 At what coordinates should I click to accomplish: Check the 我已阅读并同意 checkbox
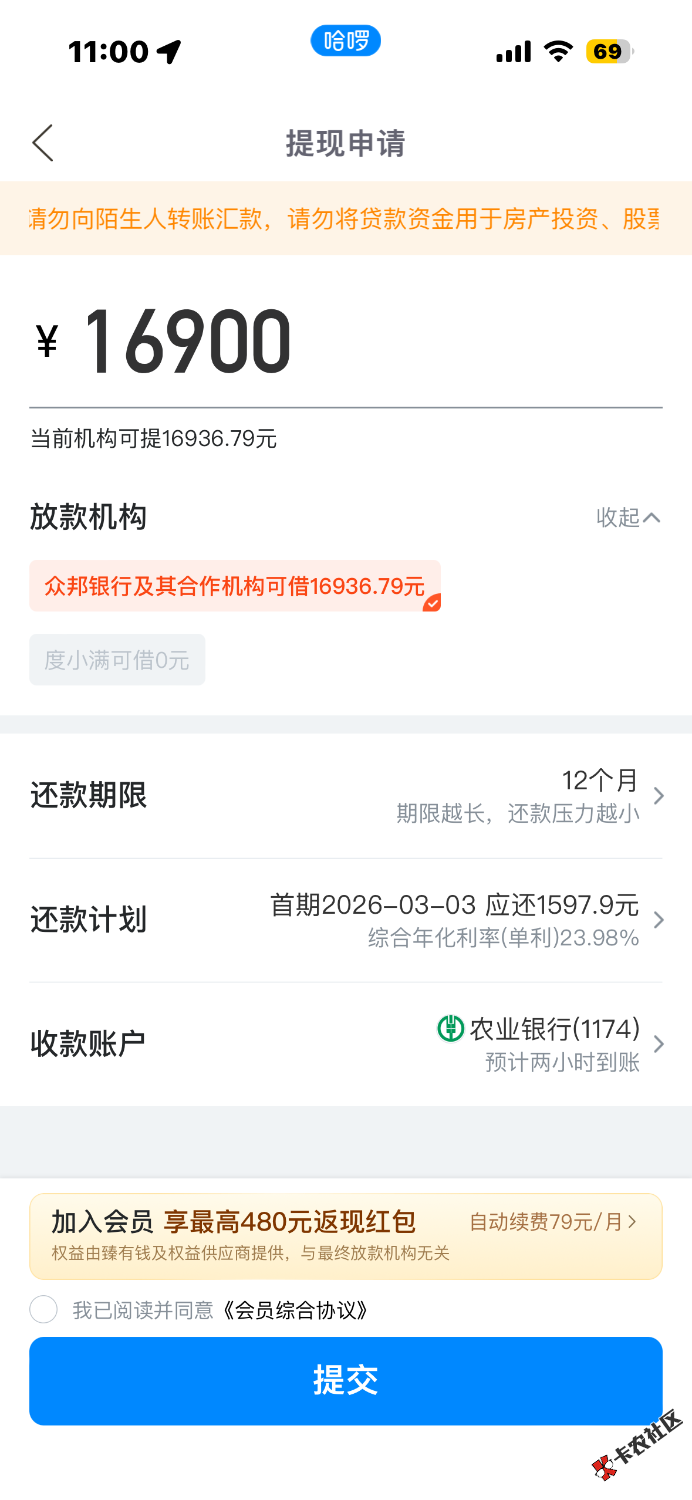click(x=44, y=1309)
